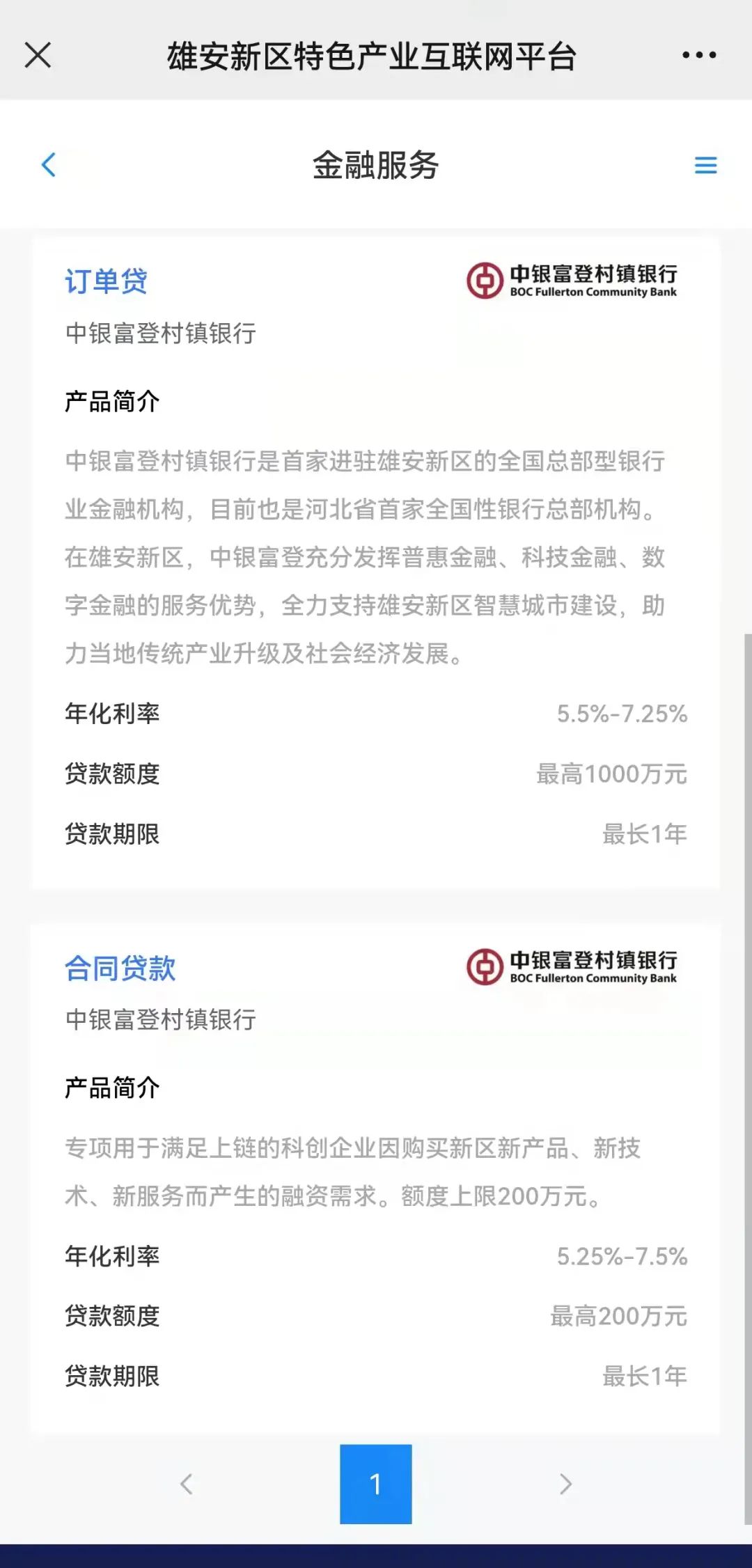Select page 1 in pagination

[x=375, y=1484]
